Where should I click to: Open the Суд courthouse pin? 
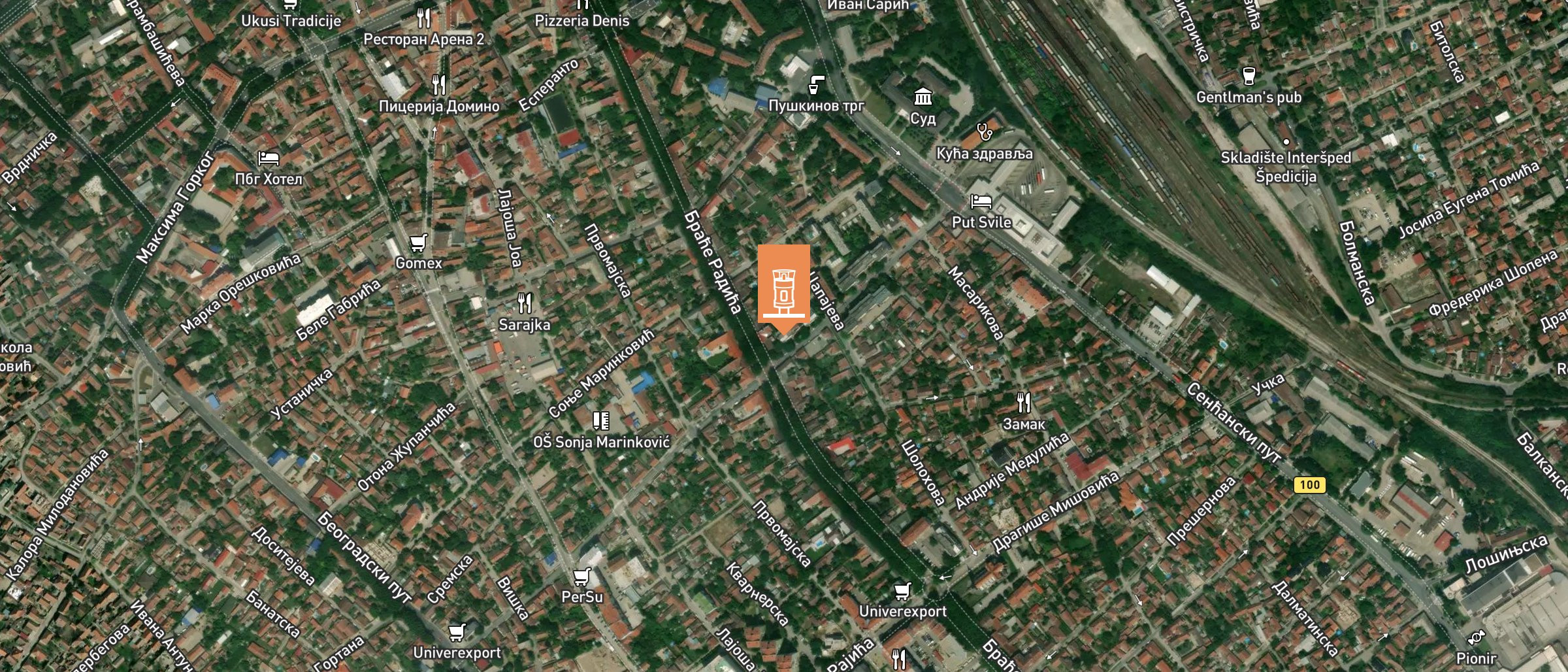(923, 97)
